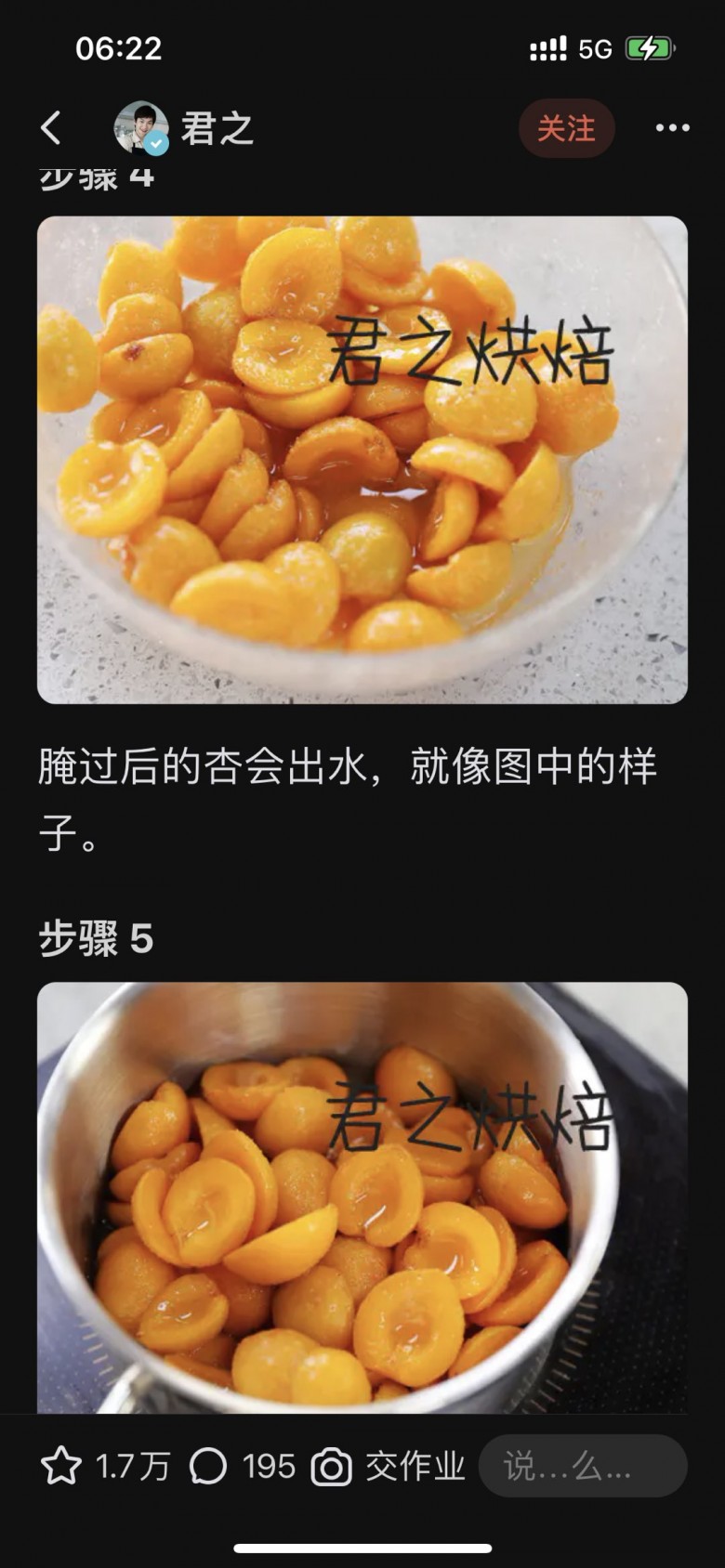725x1568 pixels.
Task: Submit your dish via 交作业
Action: pos(388,1467)
